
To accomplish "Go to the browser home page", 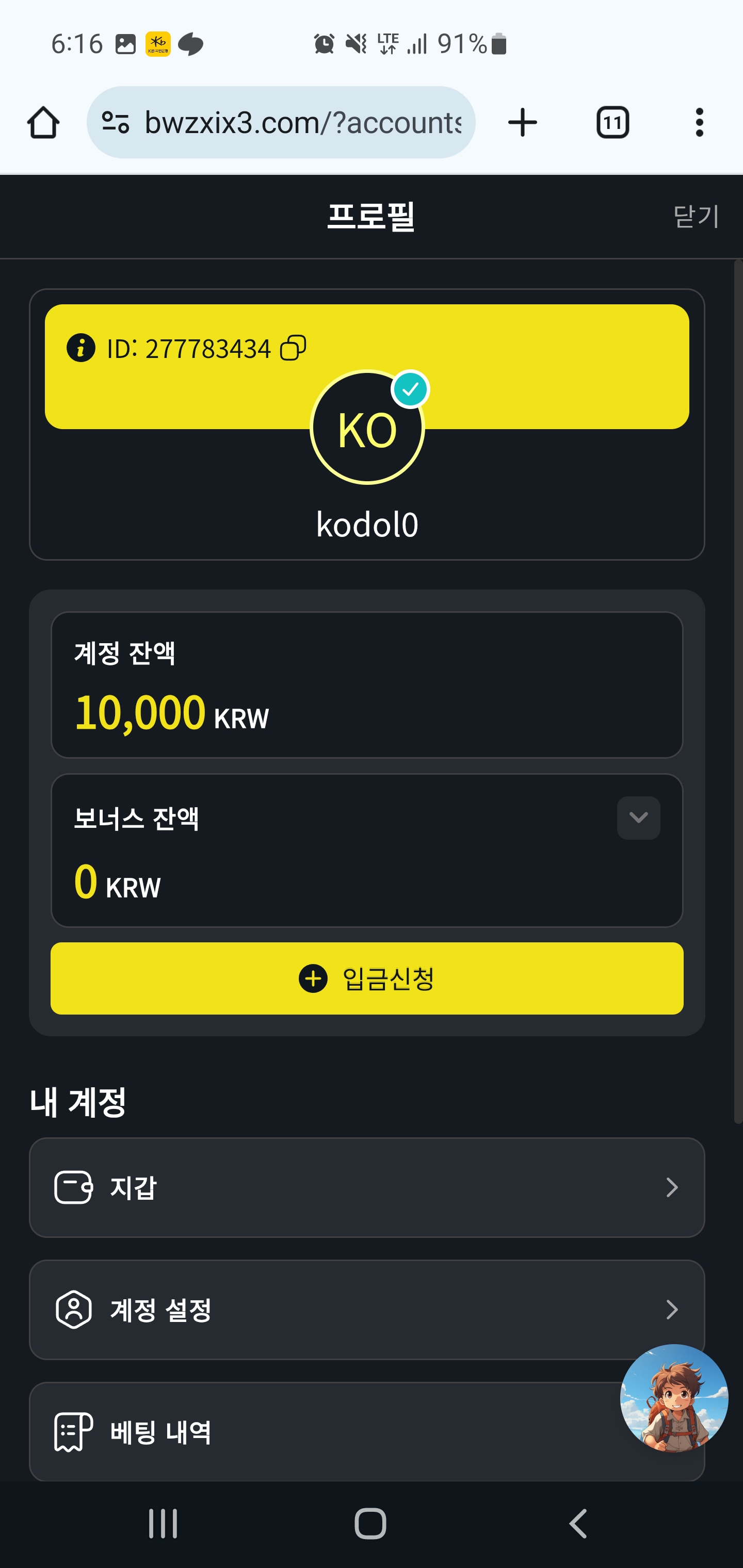I will click(43, 122).
